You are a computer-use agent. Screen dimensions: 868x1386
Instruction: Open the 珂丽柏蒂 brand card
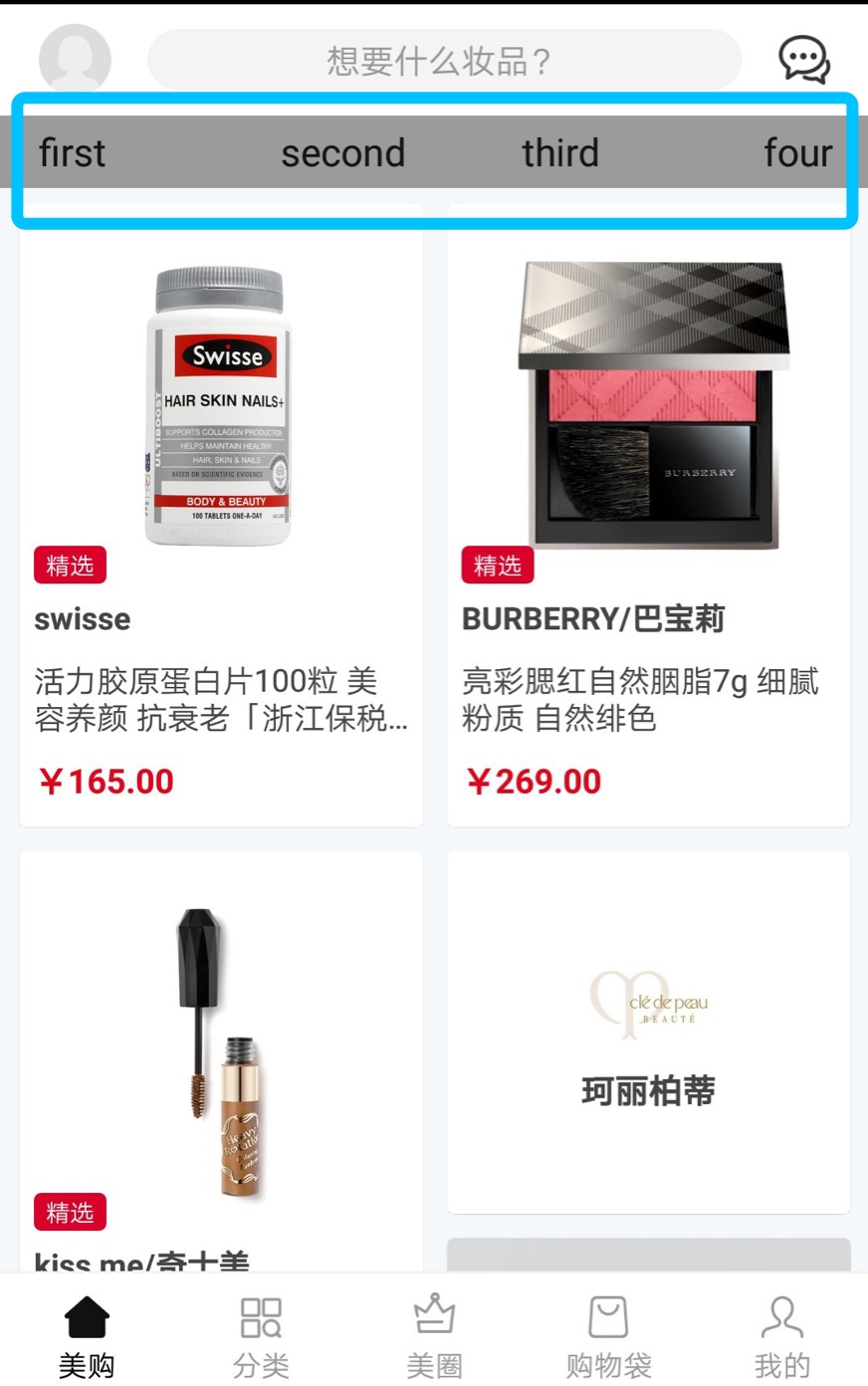pos(647,1033)
